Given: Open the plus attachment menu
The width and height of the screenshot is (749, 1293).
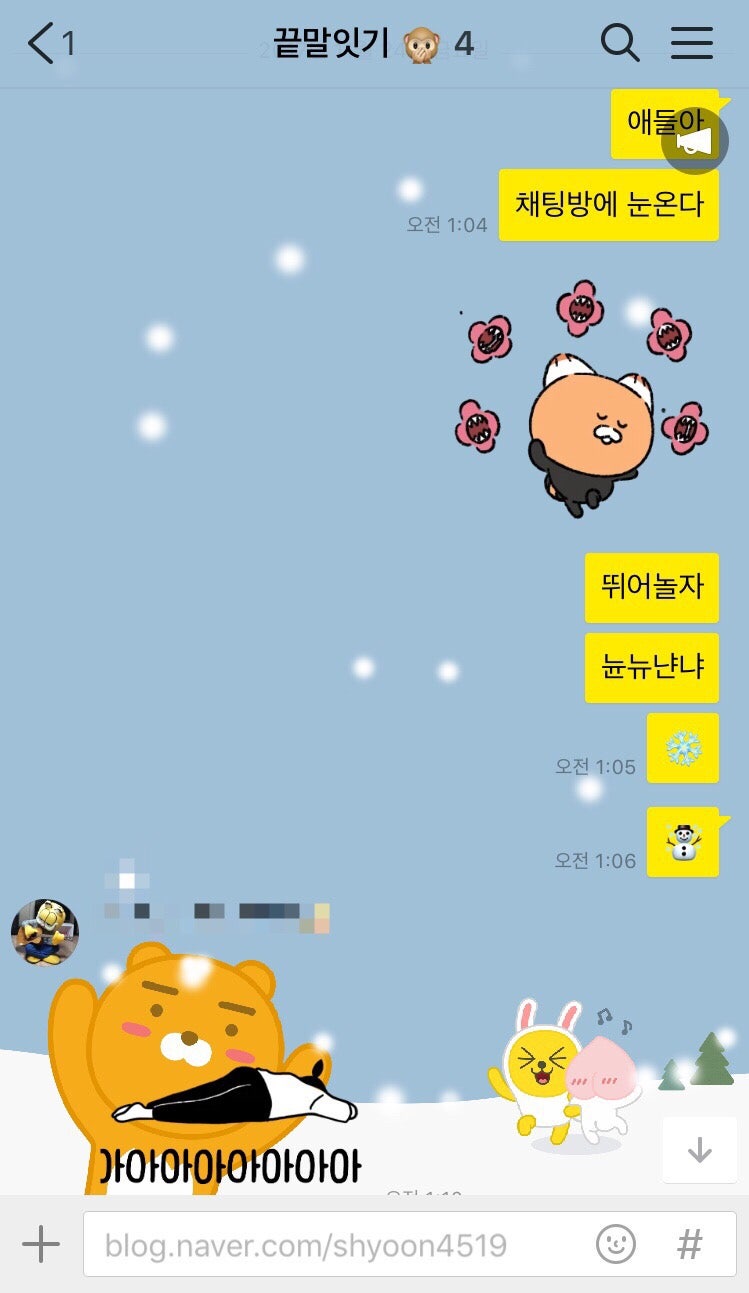Looking at the screenshot, I should click(41, 1245).
